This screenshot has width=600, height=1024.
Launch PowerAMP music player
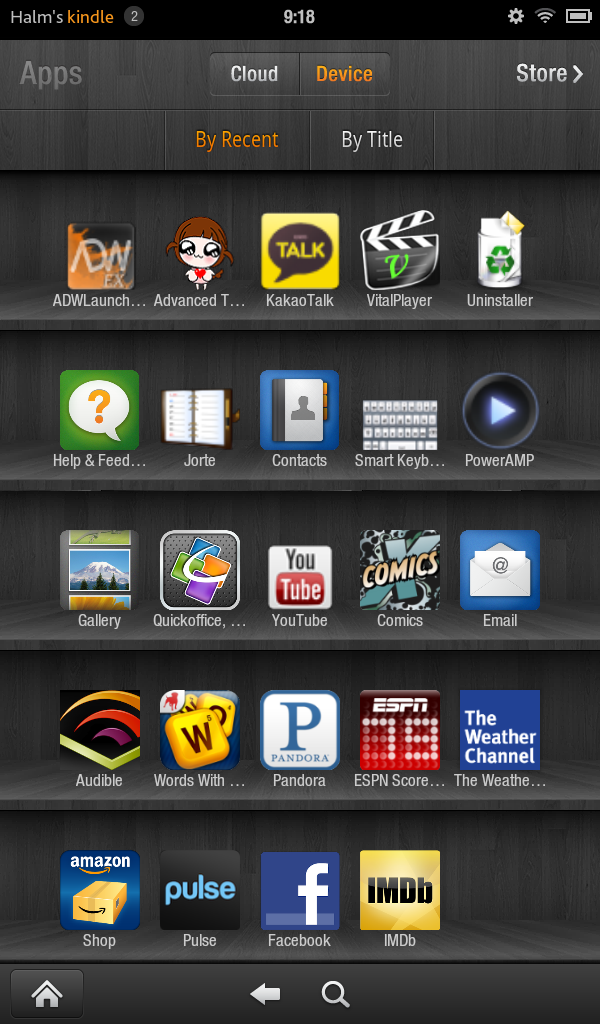pos(500,411)
